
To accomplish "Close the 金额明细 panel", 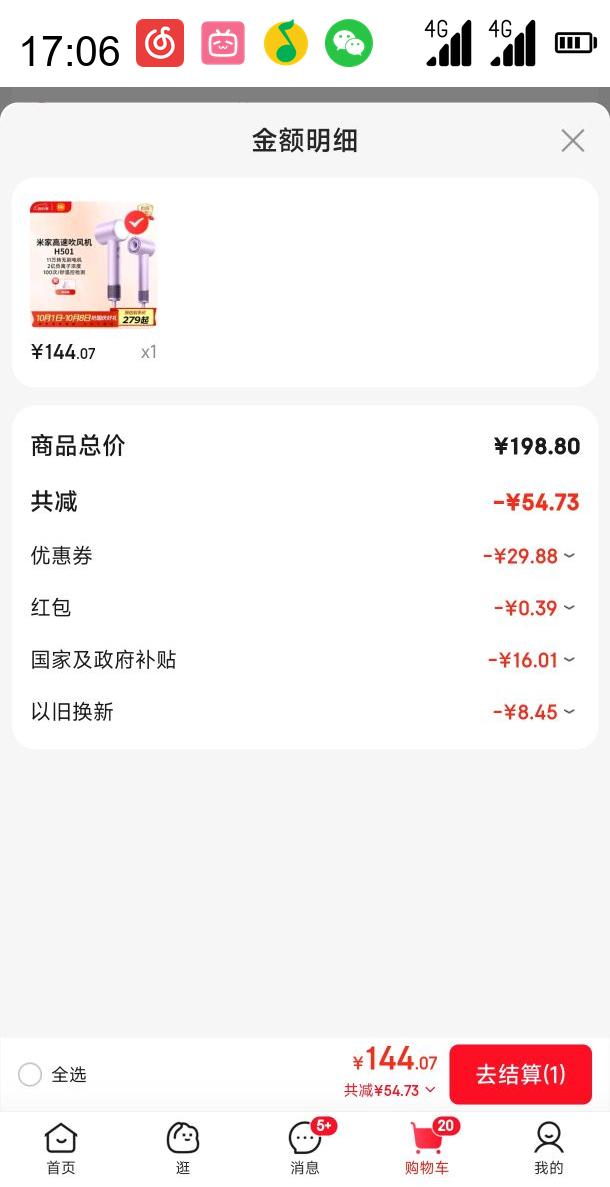I will click(x=572, y=141).
